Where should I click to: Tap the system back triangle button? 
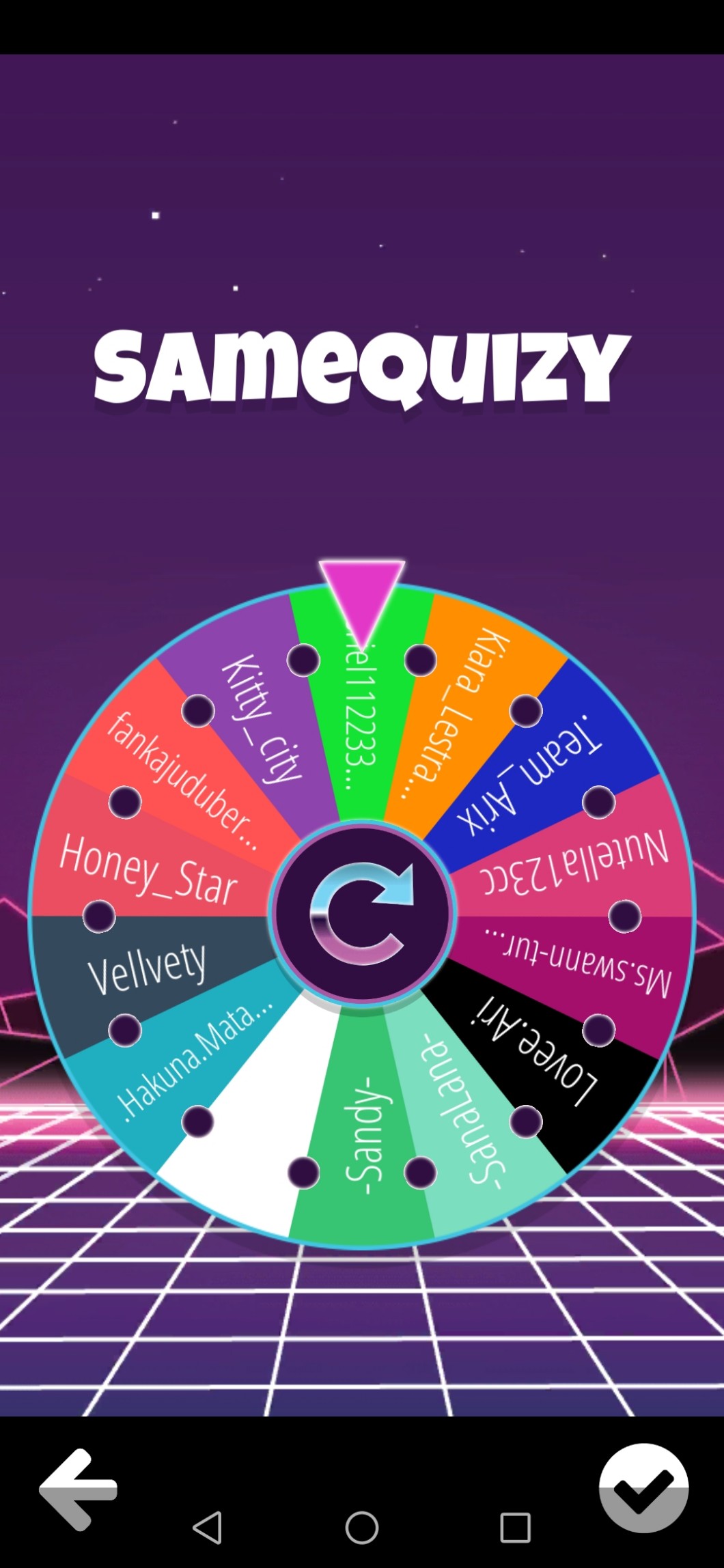(208, 1527)
